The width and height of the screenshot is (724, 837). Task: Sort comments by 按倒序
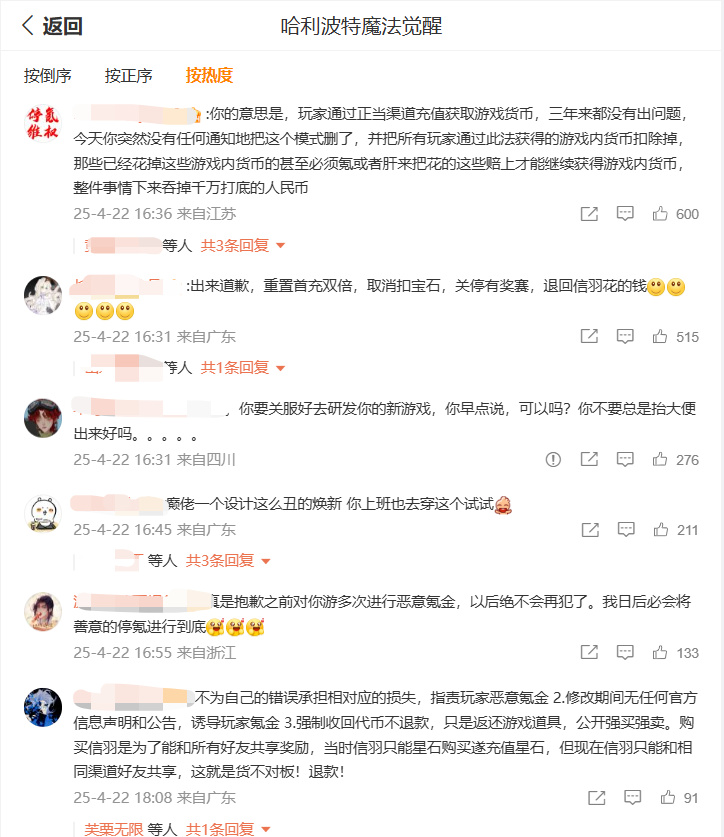pos(48,76)
